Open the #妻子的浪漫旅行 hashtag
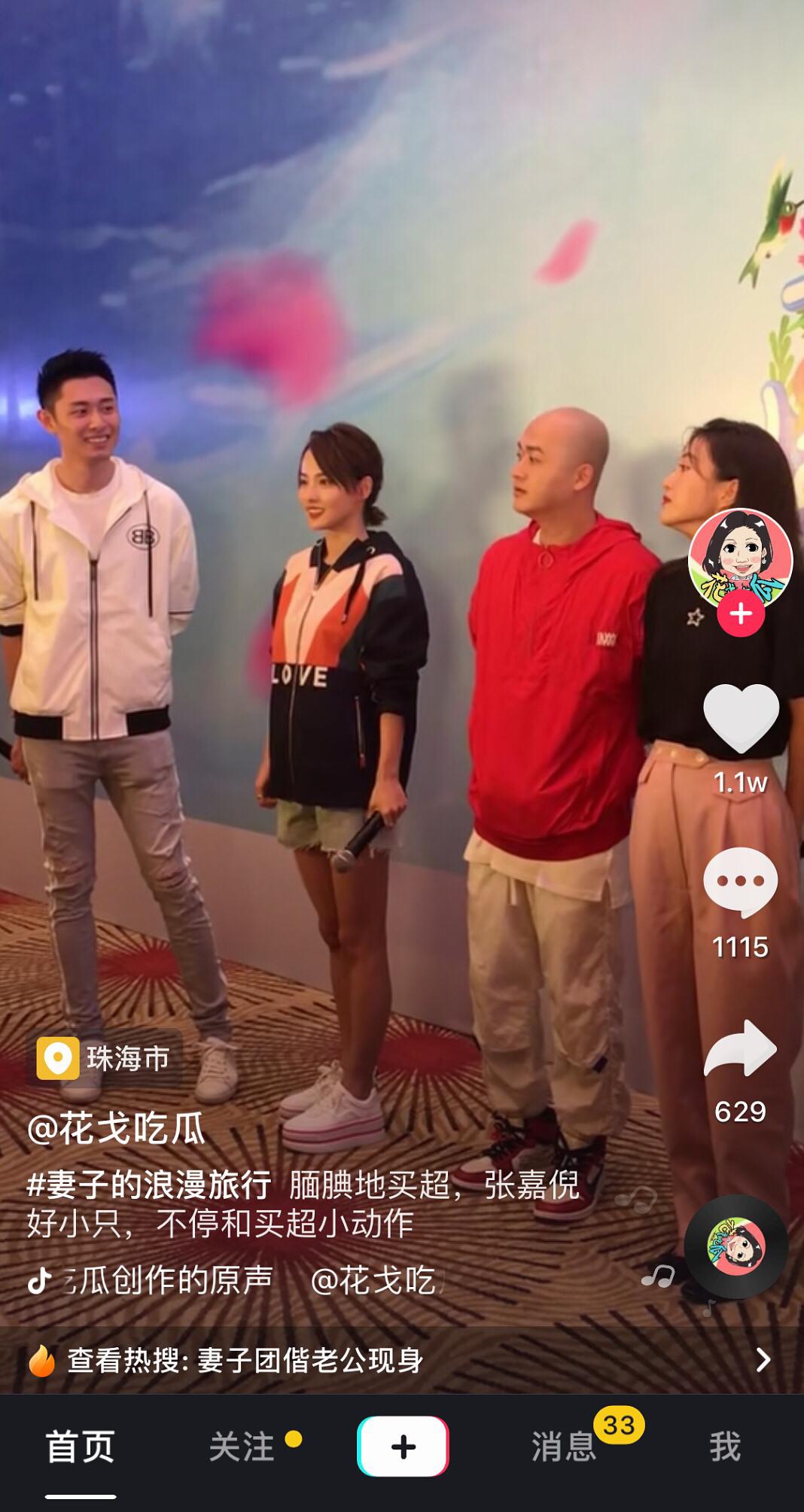The width and height of the screenshot is (804, 1512). 149,1185
